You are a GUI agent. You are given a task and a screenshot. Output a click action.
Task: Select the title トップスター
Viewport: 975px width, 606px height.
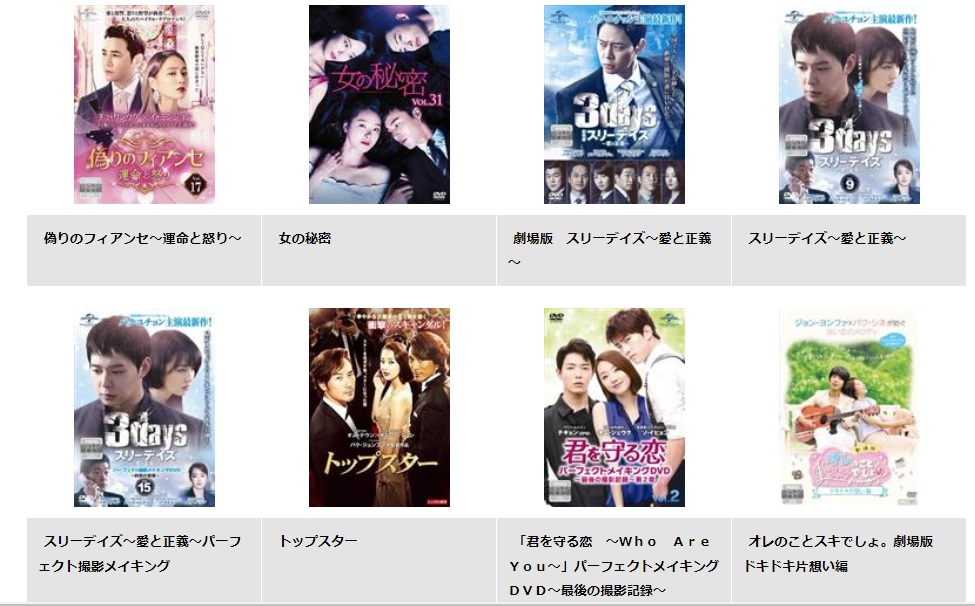coord(318,541)
